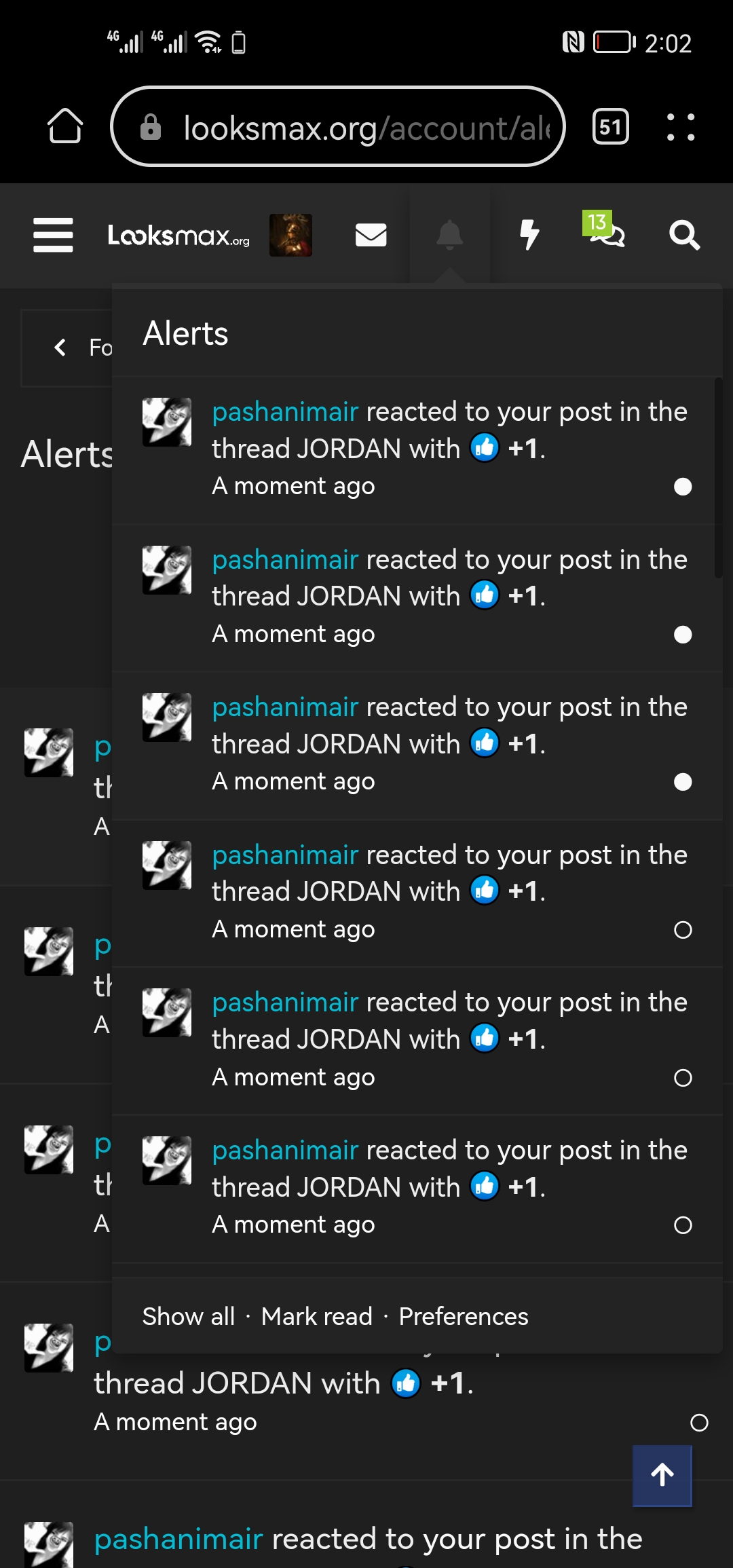Mark all alerts as read
This screenshot has height=1568, width=733.
click(x=316, y=1316)
